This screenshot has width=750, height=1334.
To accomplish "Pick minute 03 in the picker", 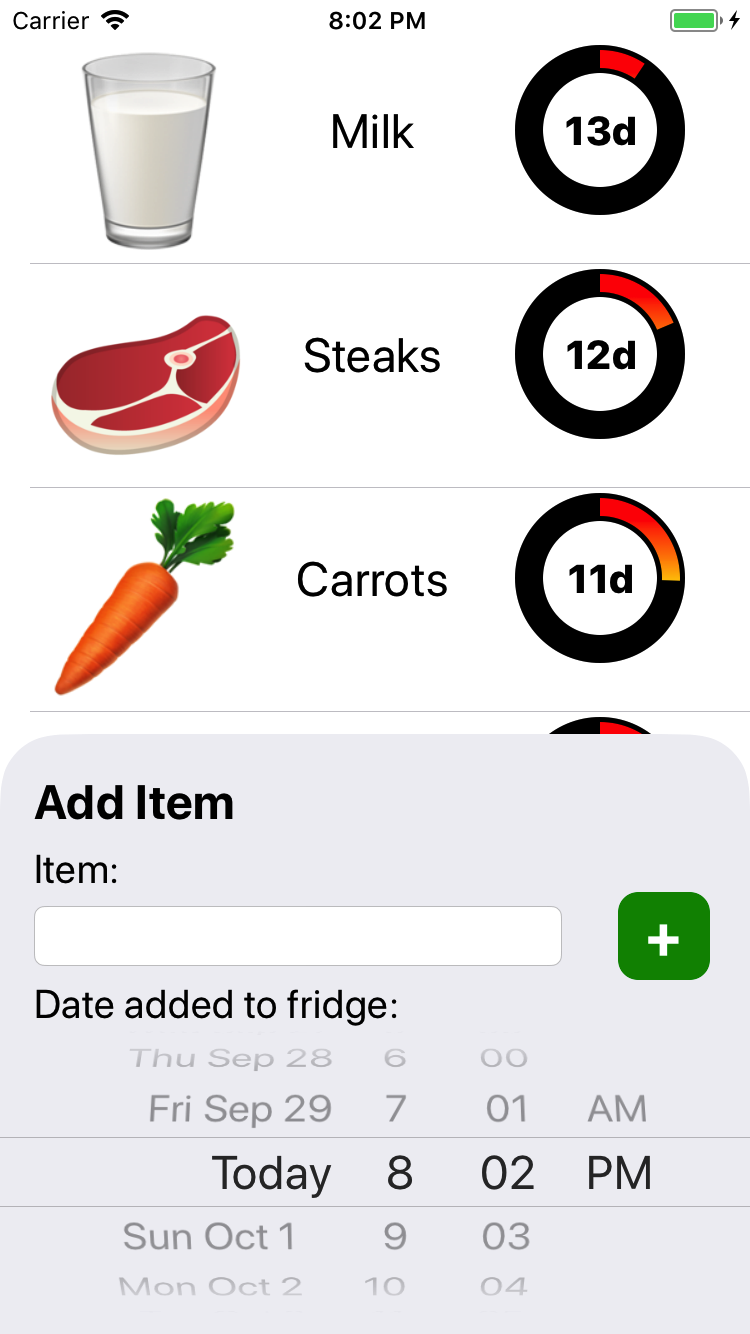I will (506, 1237).
